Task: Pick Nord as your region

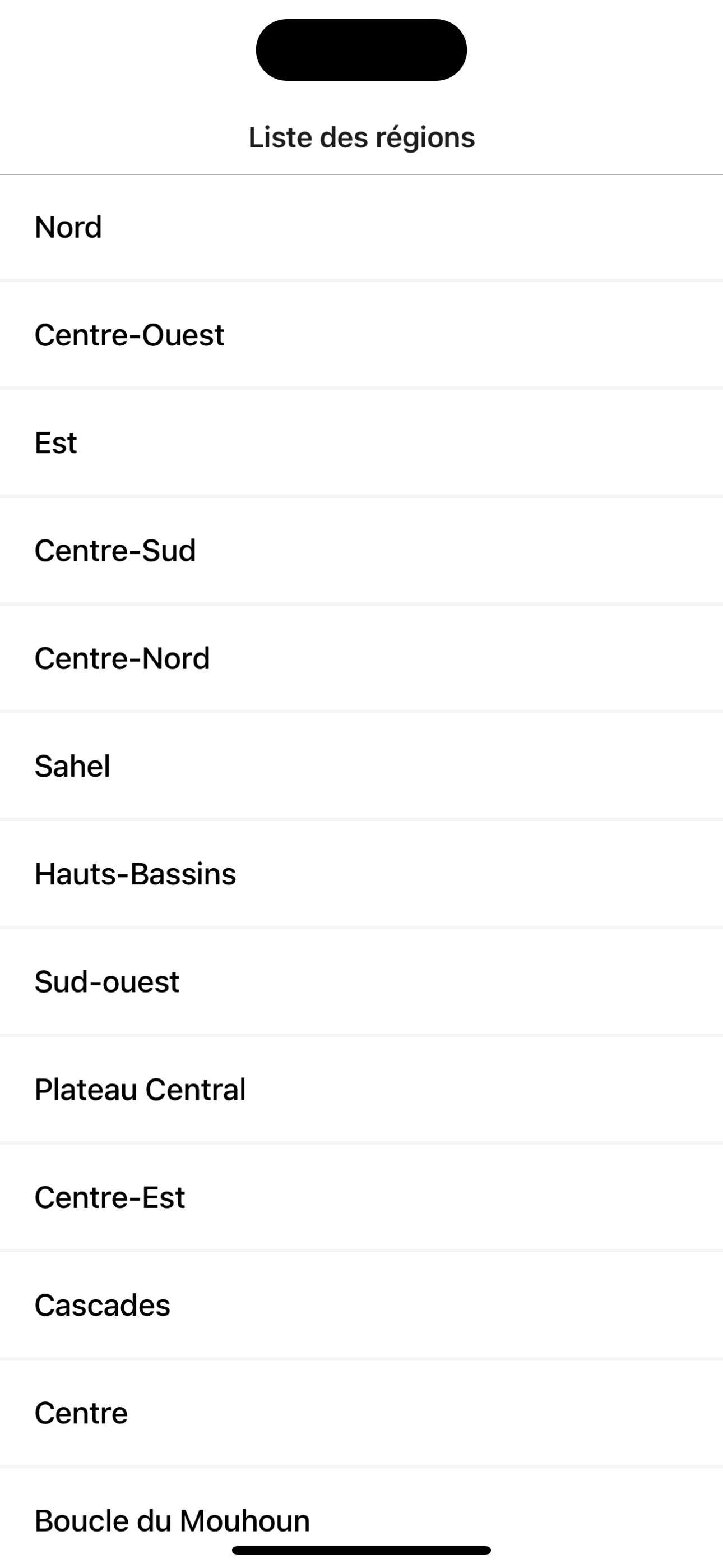Action: click(x=68, y=228)
